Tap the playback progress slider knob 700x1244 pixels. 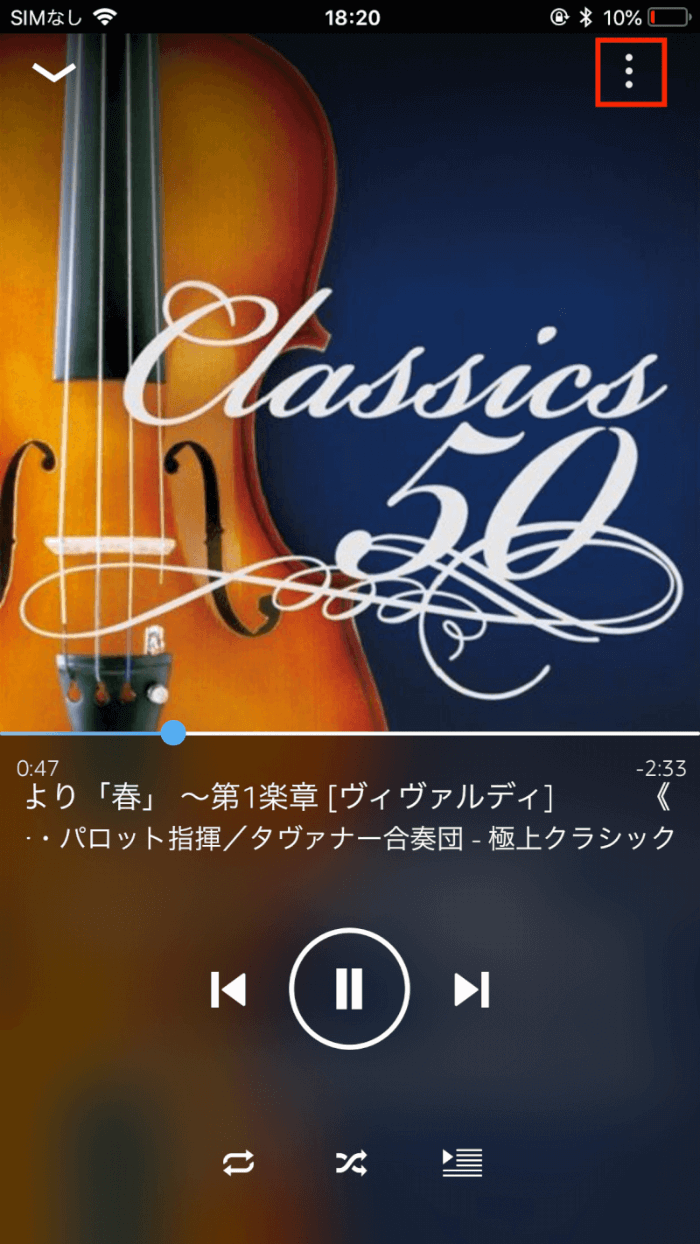click(173, 733)
